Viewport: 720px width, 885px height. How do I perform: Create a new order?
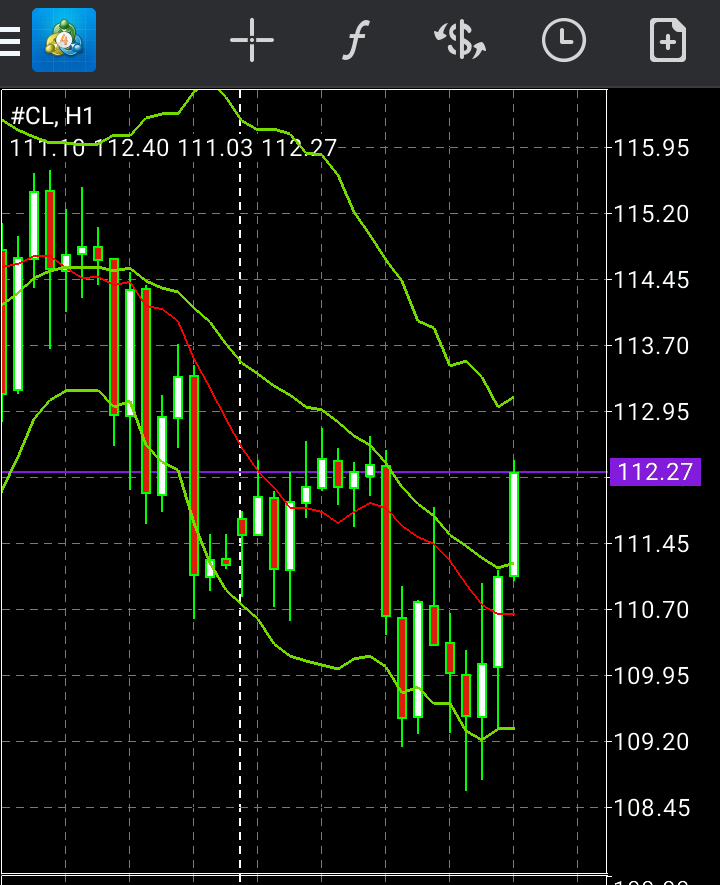click(x=667, y=41)
